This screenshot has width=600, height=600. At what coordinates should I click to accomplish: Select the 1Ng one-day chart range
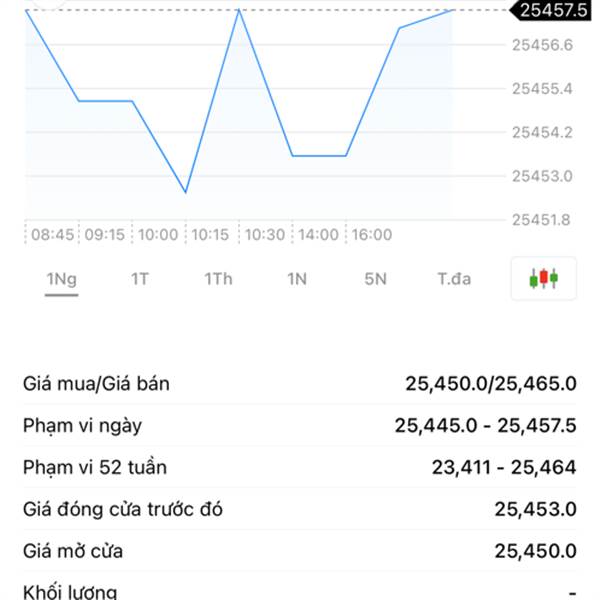coord(61,279)
